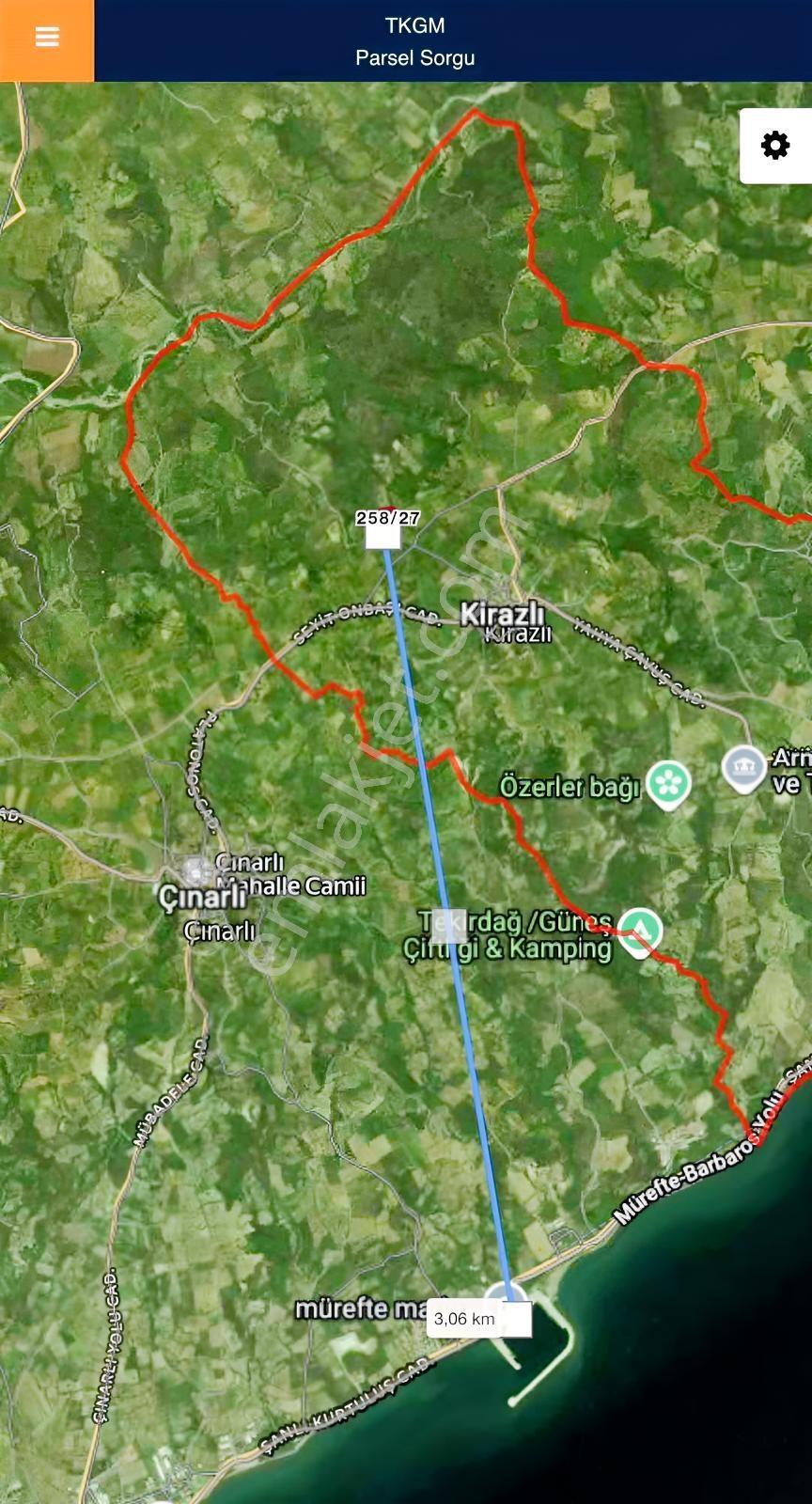Open the orange hamburger menu
The width and height of the screenshot is (812, 1504).
click(x=47, y=40)
